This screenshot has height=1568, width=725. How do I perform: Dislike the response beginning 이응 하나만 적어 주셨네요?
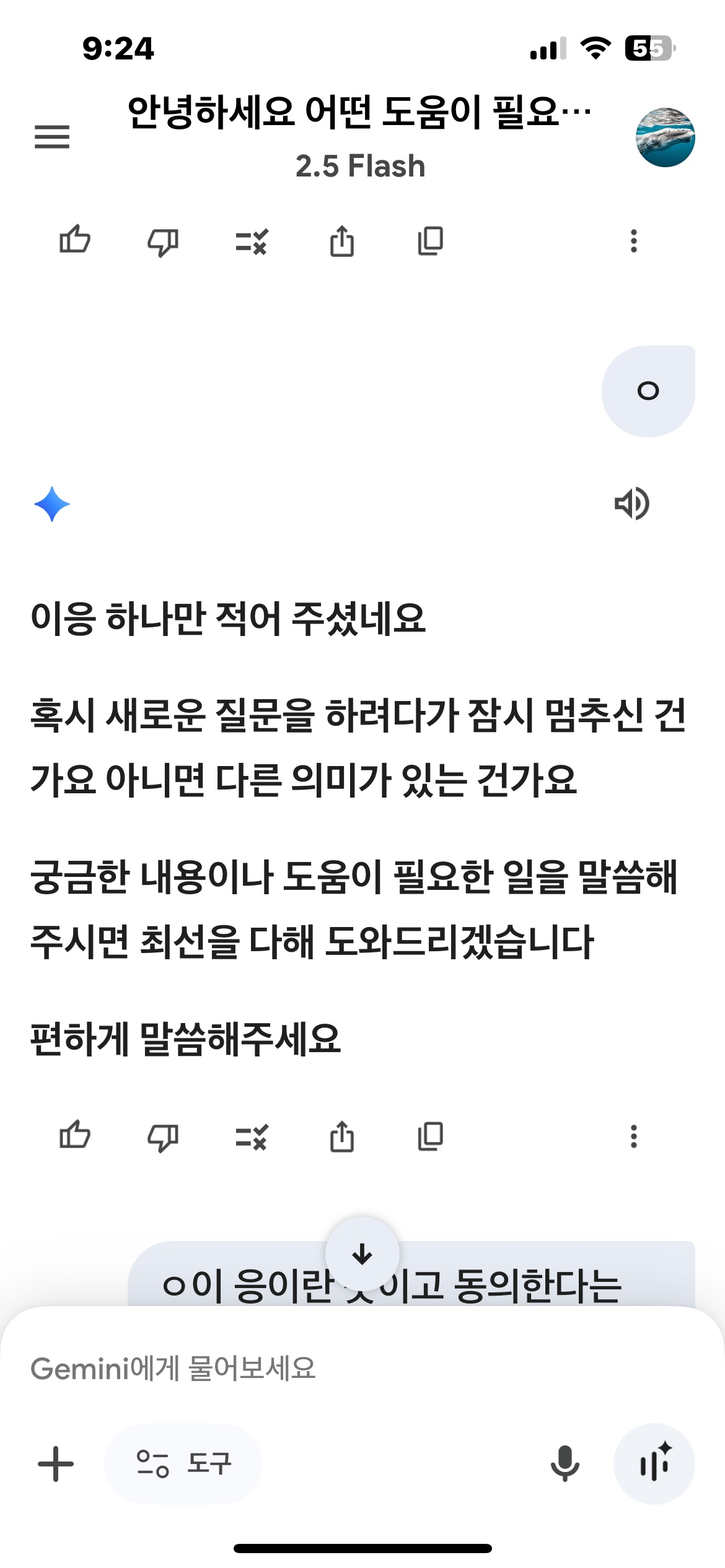click(x=163, y=1136)
